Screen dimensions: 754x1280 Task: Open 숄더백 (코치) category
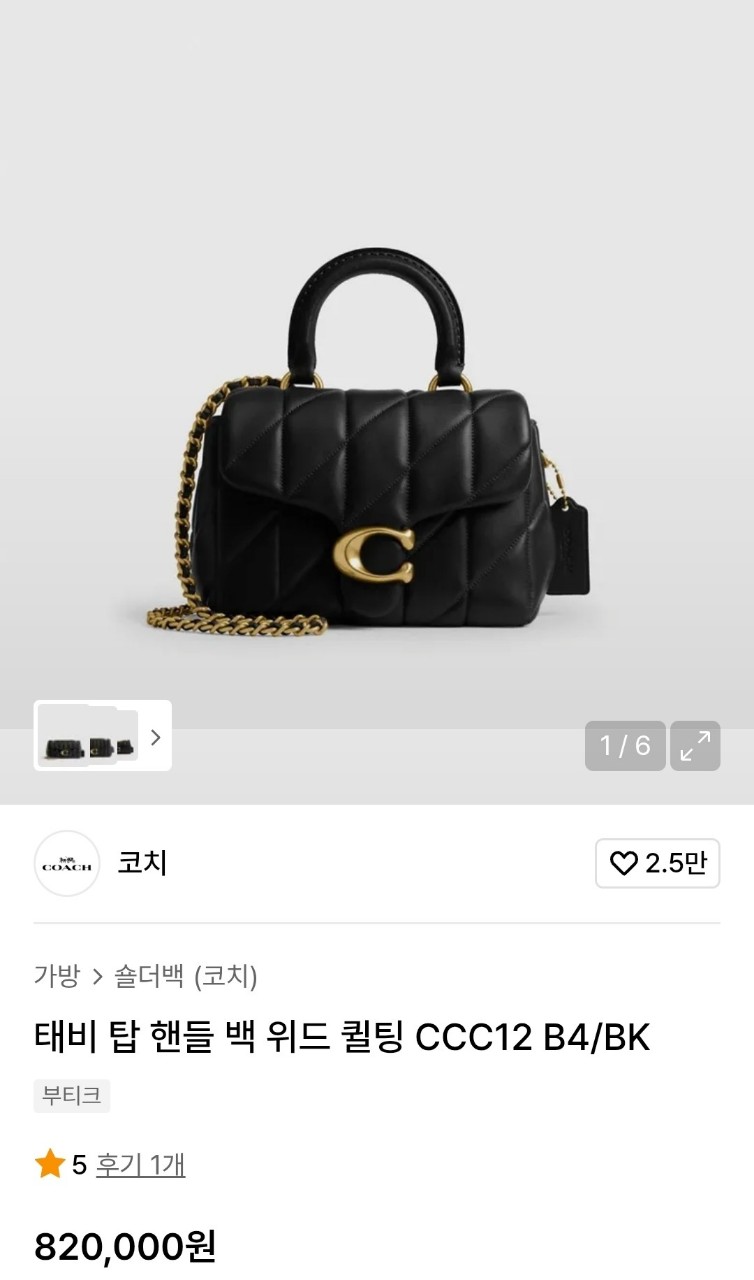(186, 976)
